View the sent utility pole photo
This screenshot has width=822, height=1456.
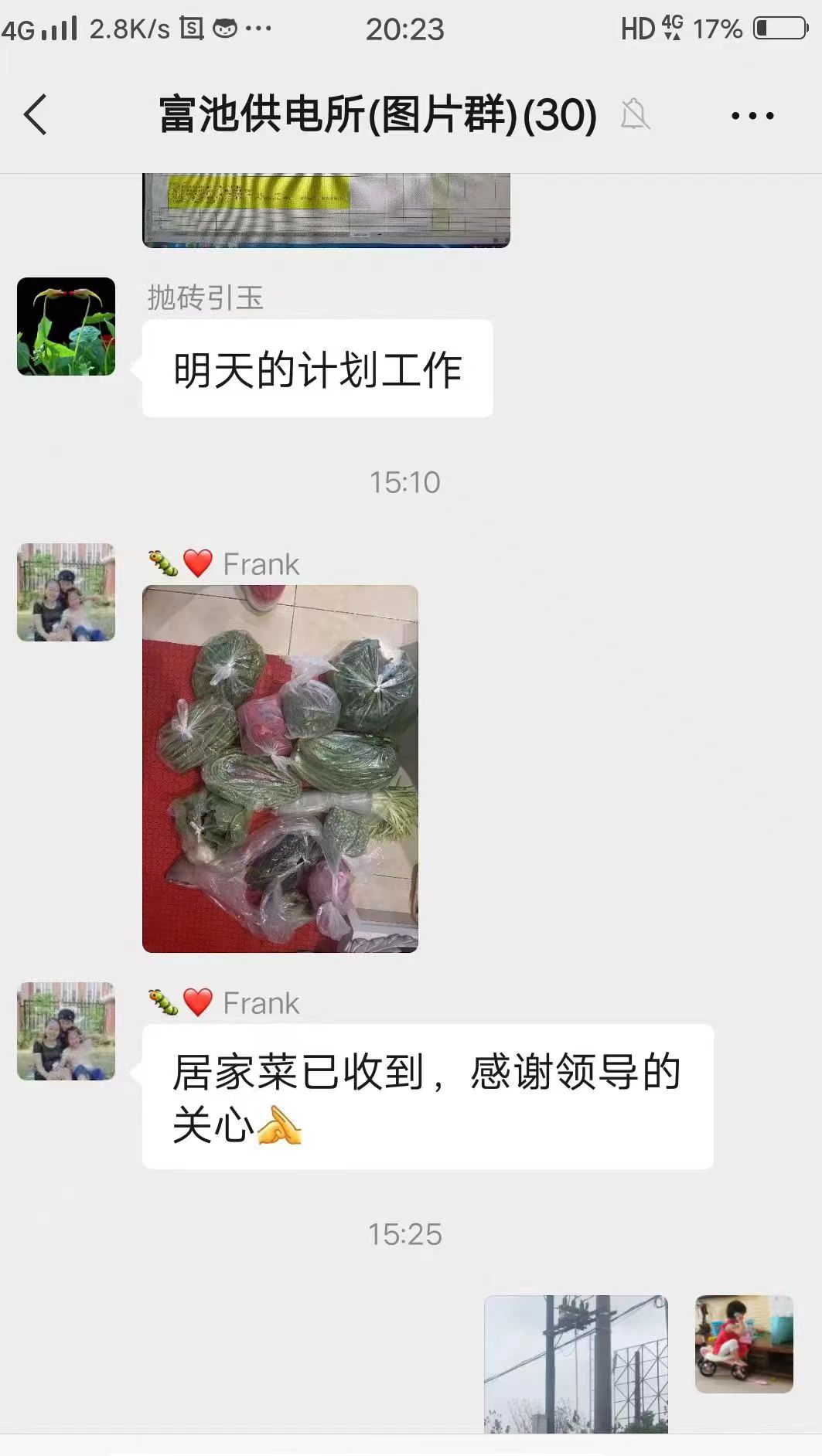click(575, 1363)
